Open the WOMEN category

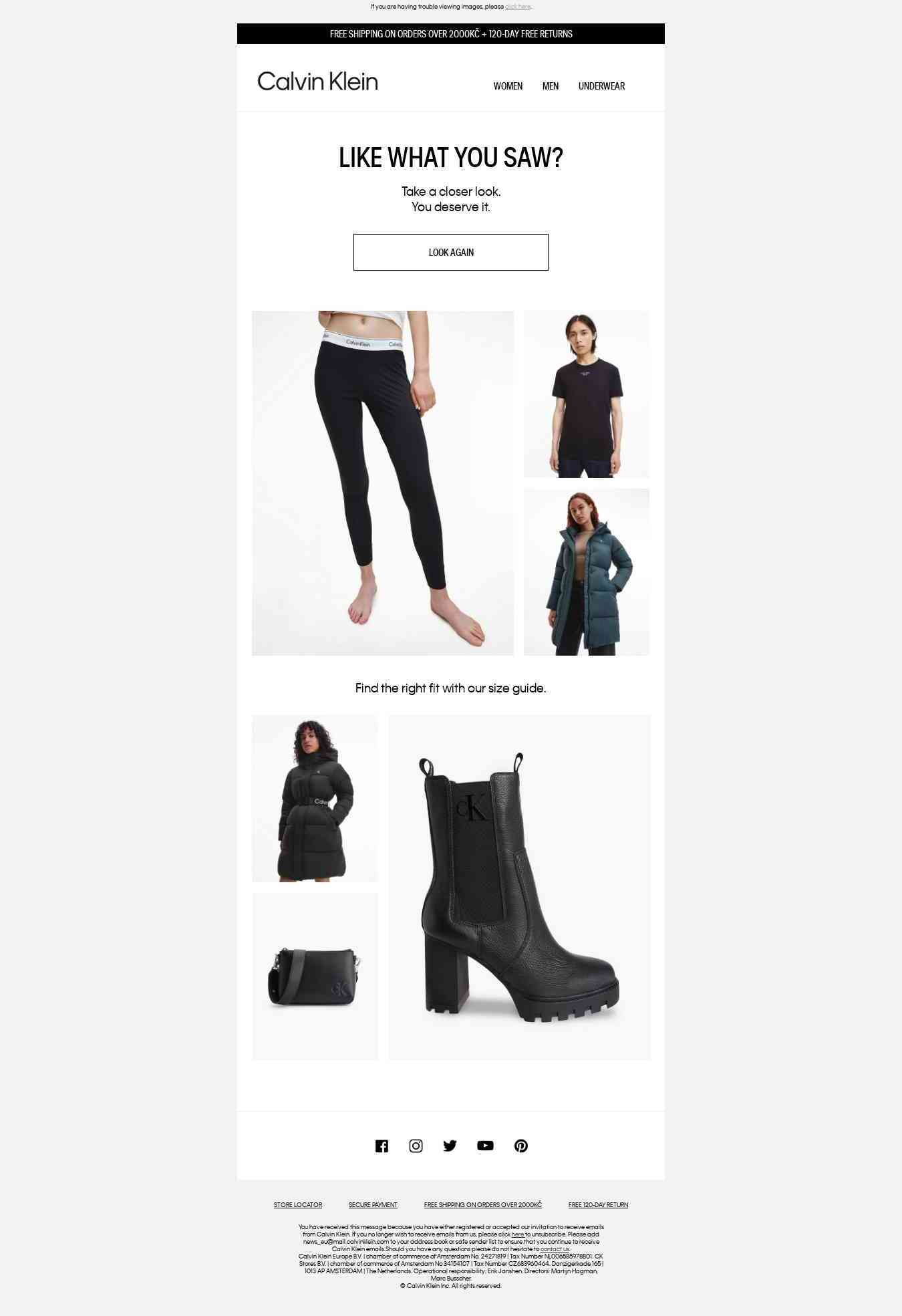tap(508, 86)
